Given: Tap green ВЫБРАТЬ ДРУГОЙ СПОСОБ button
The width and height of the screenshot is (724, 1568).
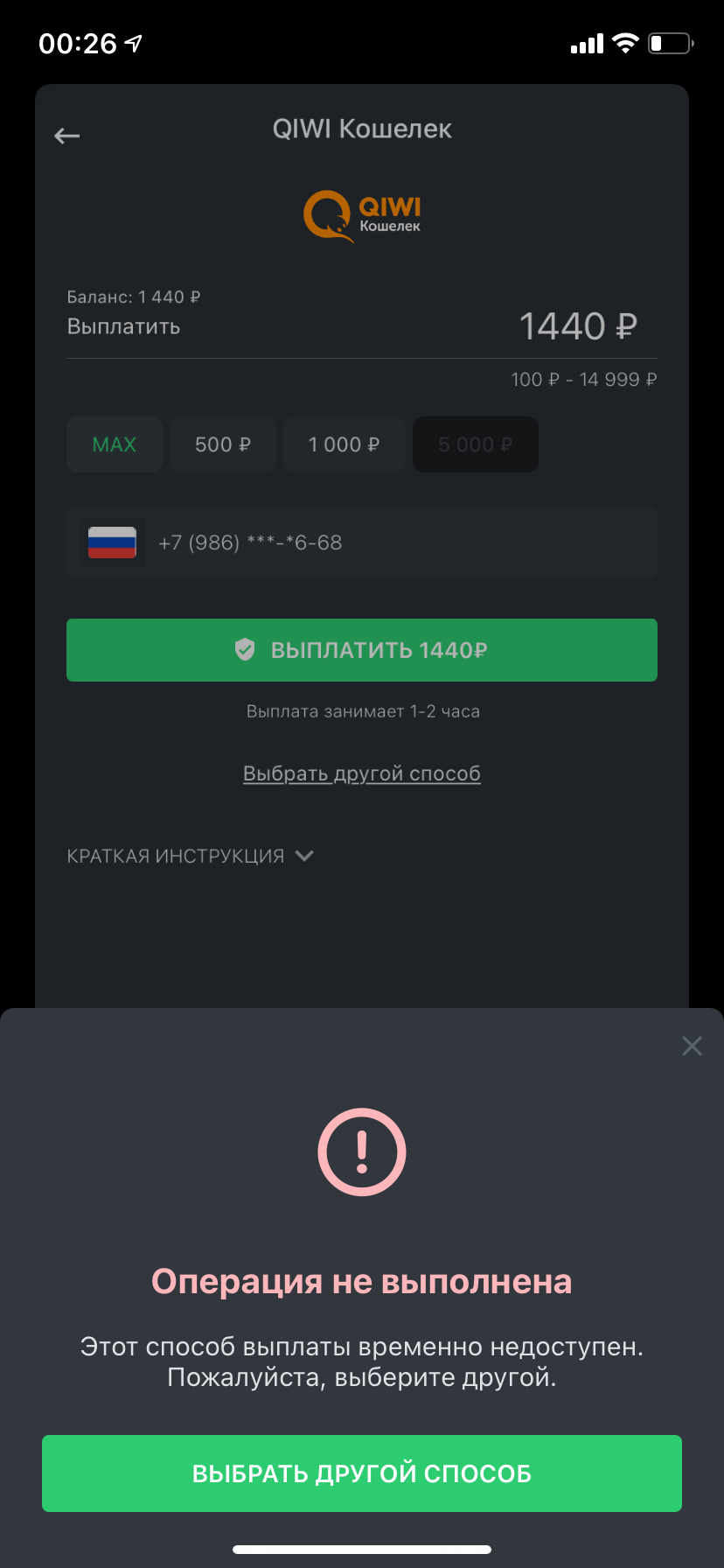Looking at the screenshot, I should click(x=362, y=1473).
